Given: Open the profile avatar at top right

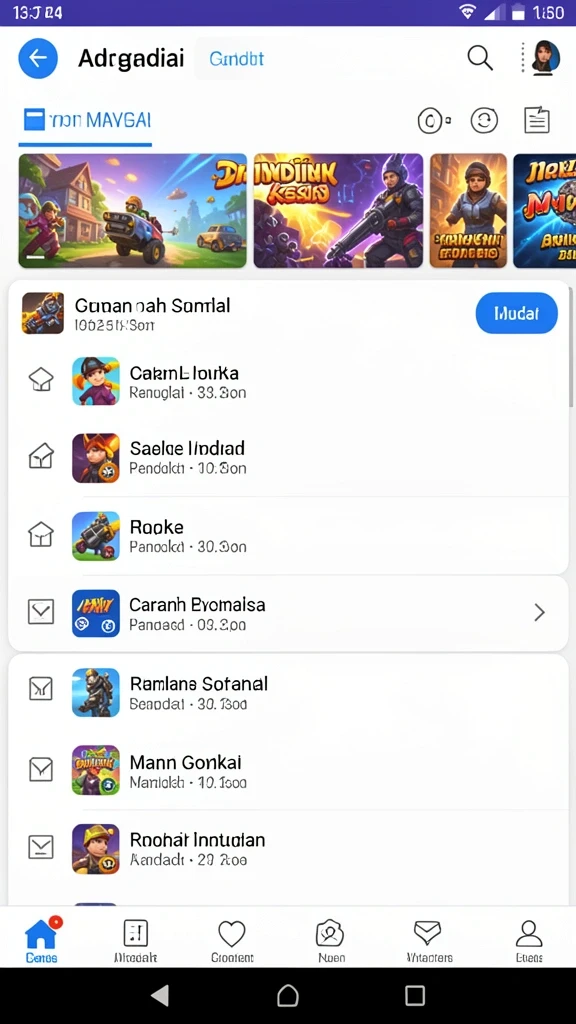Looking at the screenshot, I should point(545,57).
